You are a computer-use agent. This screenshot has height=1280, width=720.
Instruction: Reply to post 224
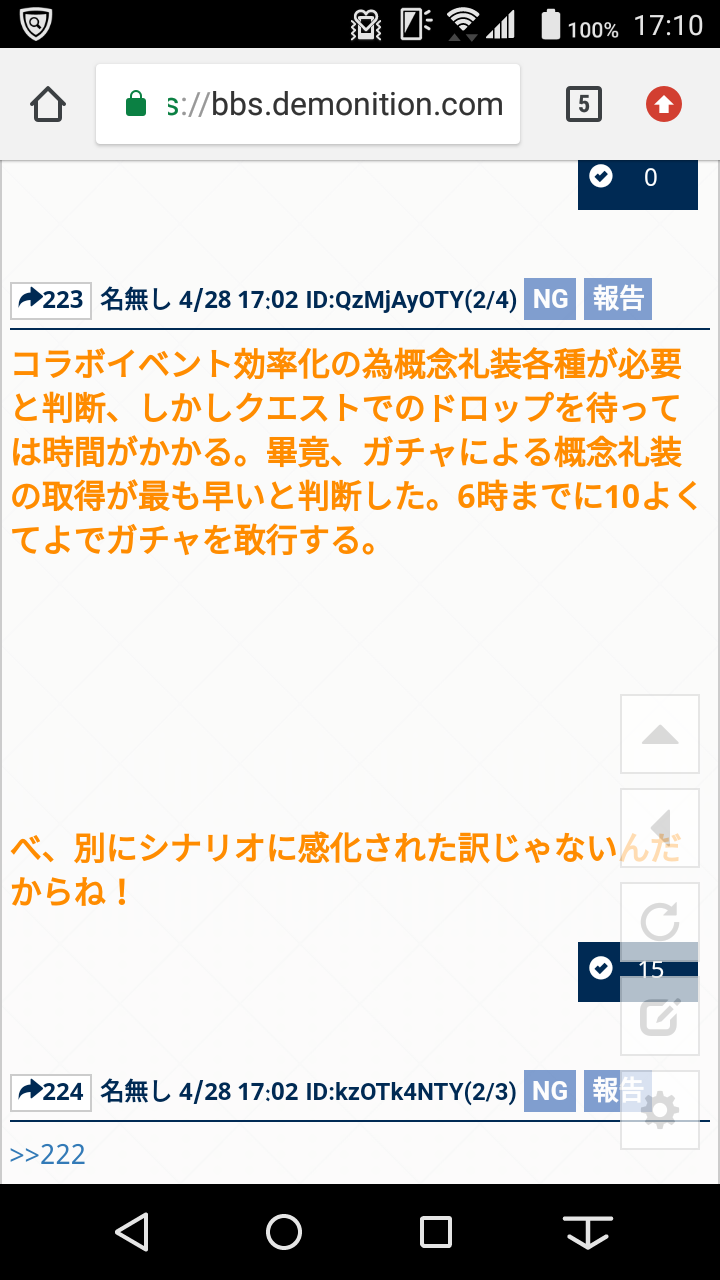[x=51, y=1091]
